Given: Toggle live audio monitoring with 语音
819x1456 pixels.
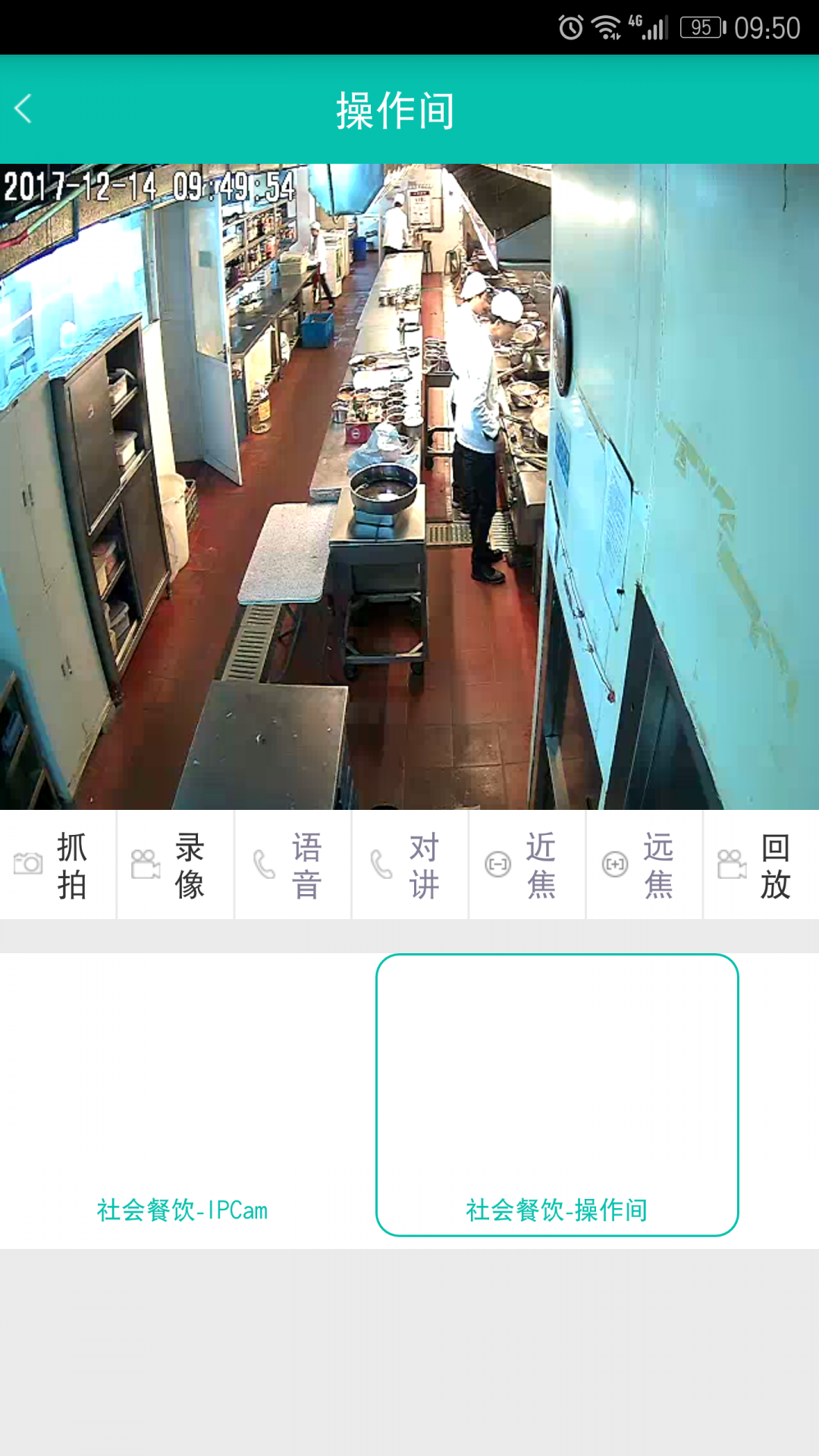Looking at the screenshot, I should click(292, 864).
